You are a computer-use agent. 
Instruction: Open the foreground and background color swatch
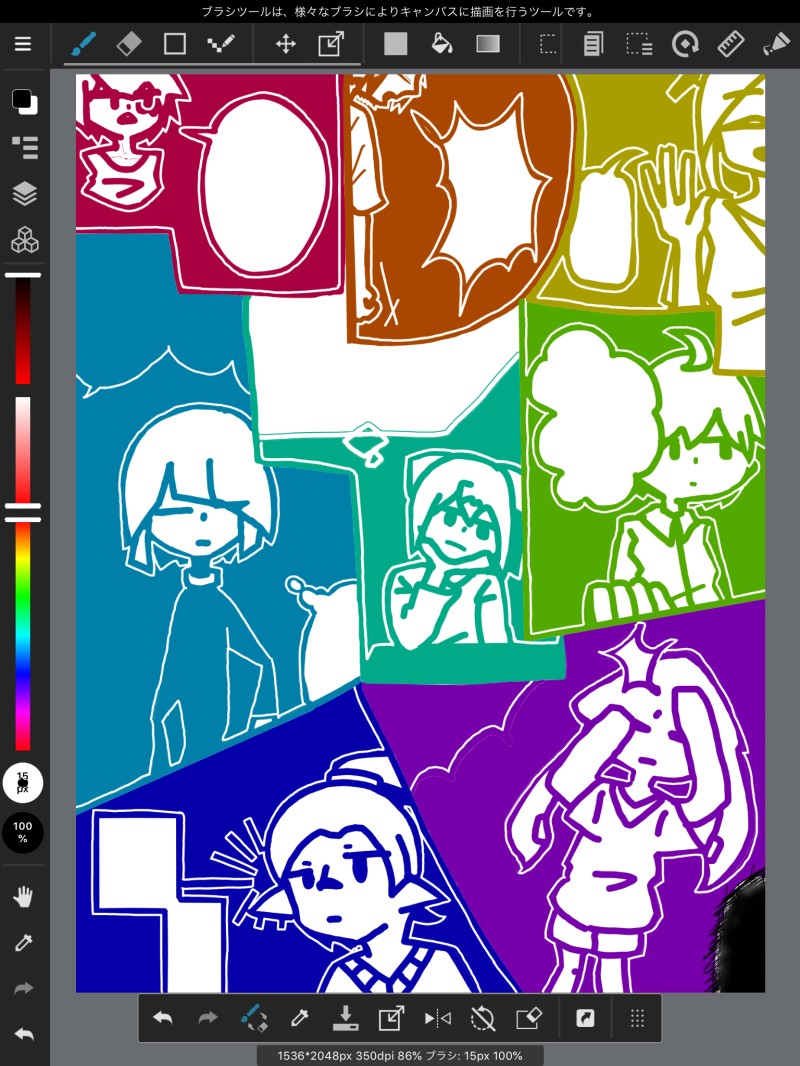coord(23,101)
